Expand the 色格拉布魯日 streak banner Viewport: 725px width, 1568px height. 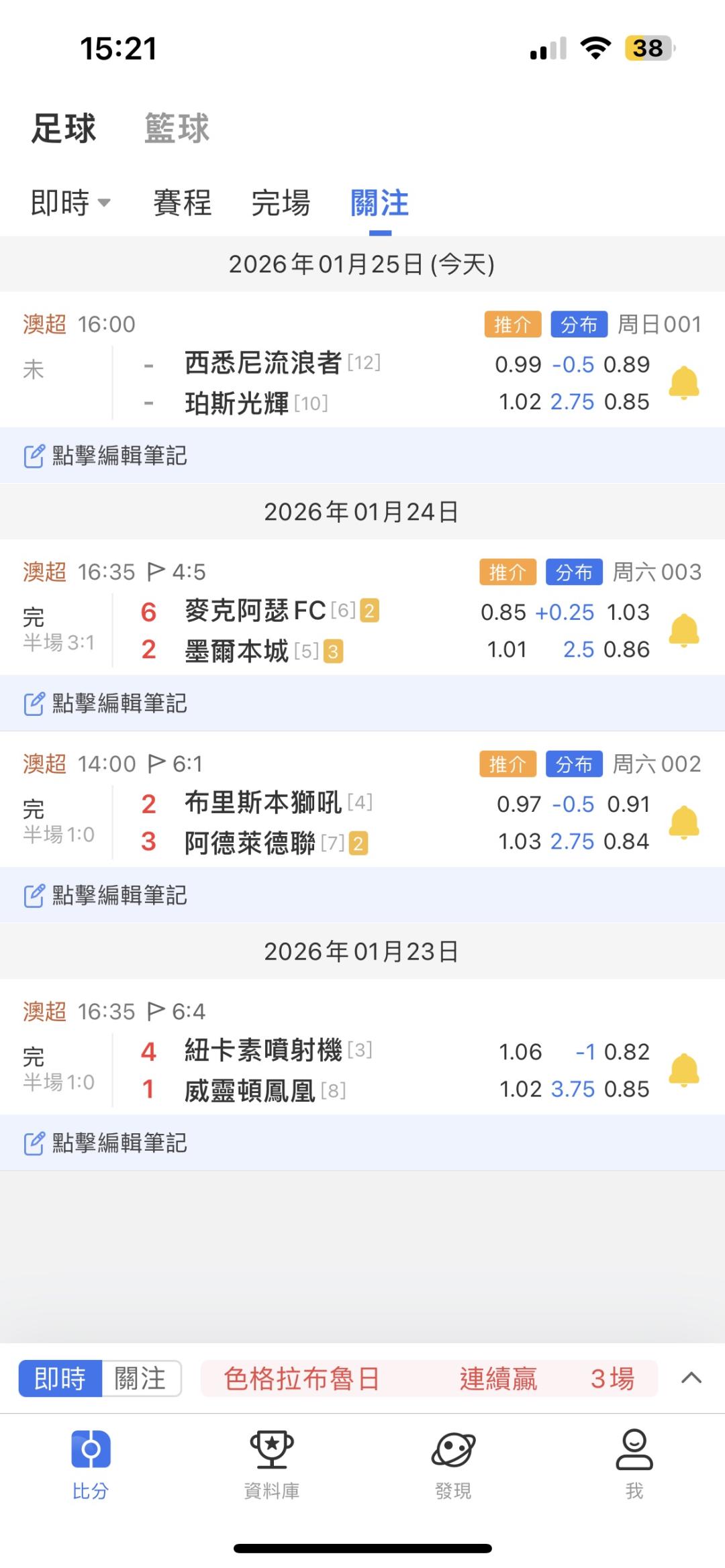691,1378
